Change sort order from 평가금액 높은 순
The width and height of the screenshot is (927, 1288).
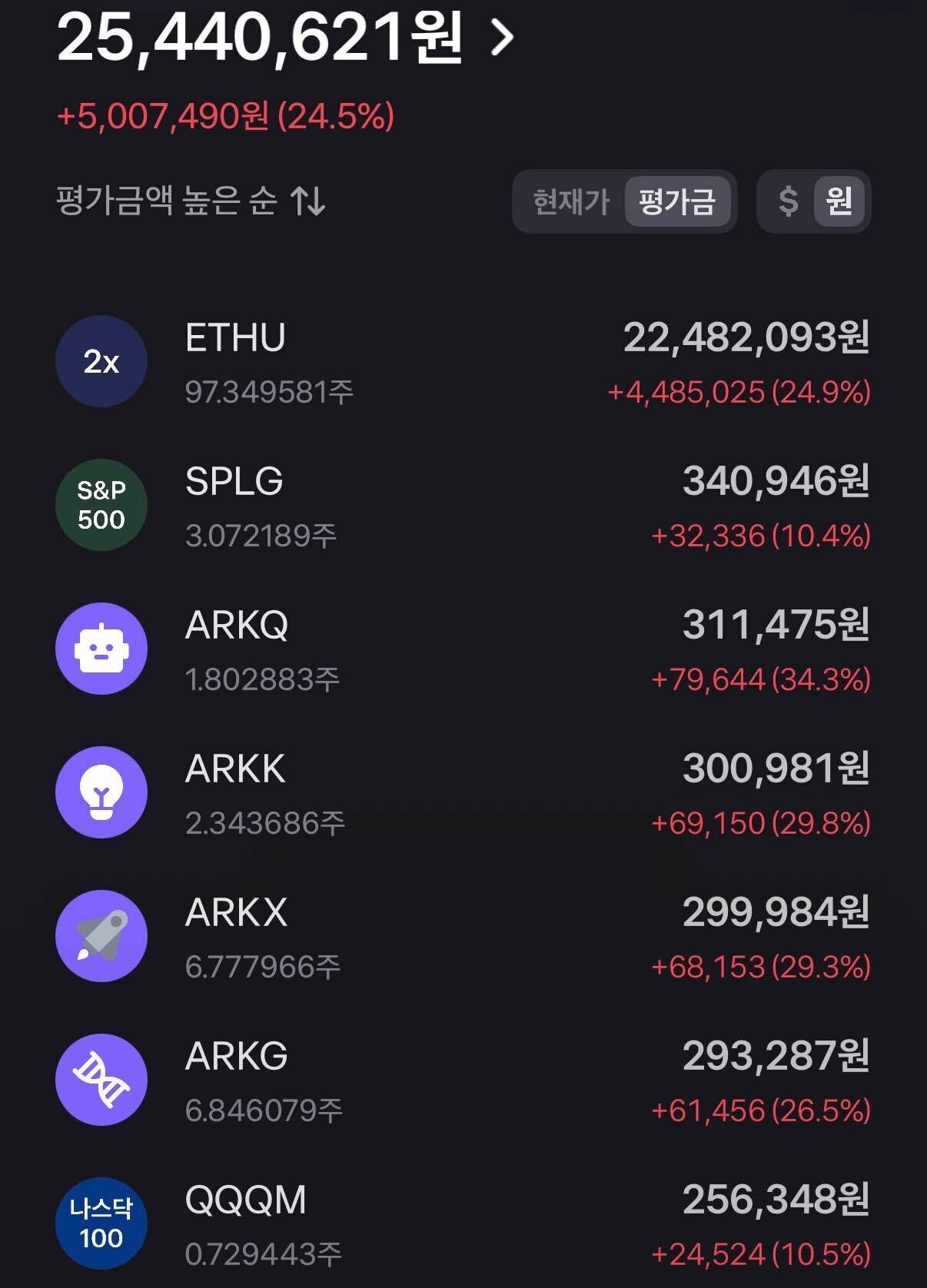tap(191, 201)
